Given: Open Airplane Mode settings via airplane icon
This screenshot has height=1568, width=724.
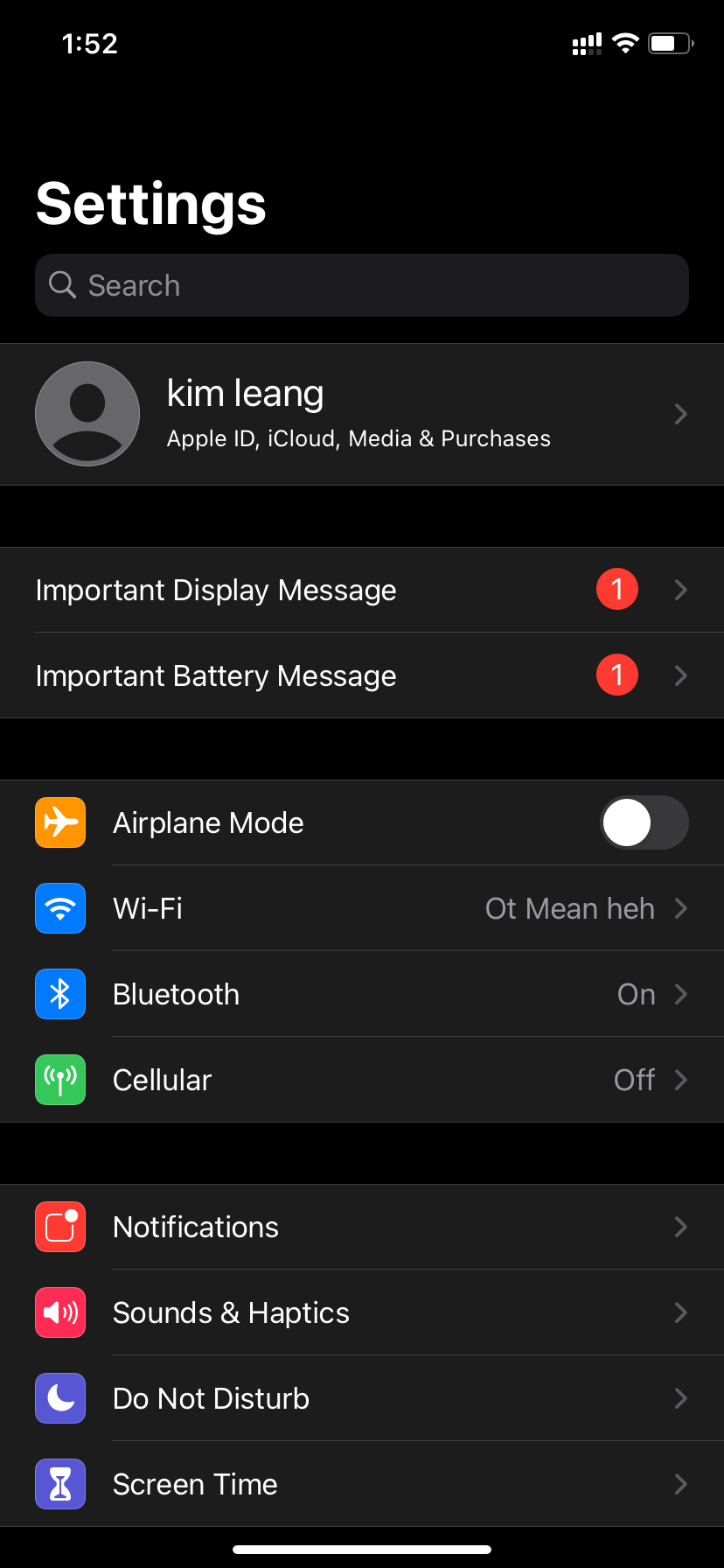Looking at the screenshot, I should click(59, 822).
